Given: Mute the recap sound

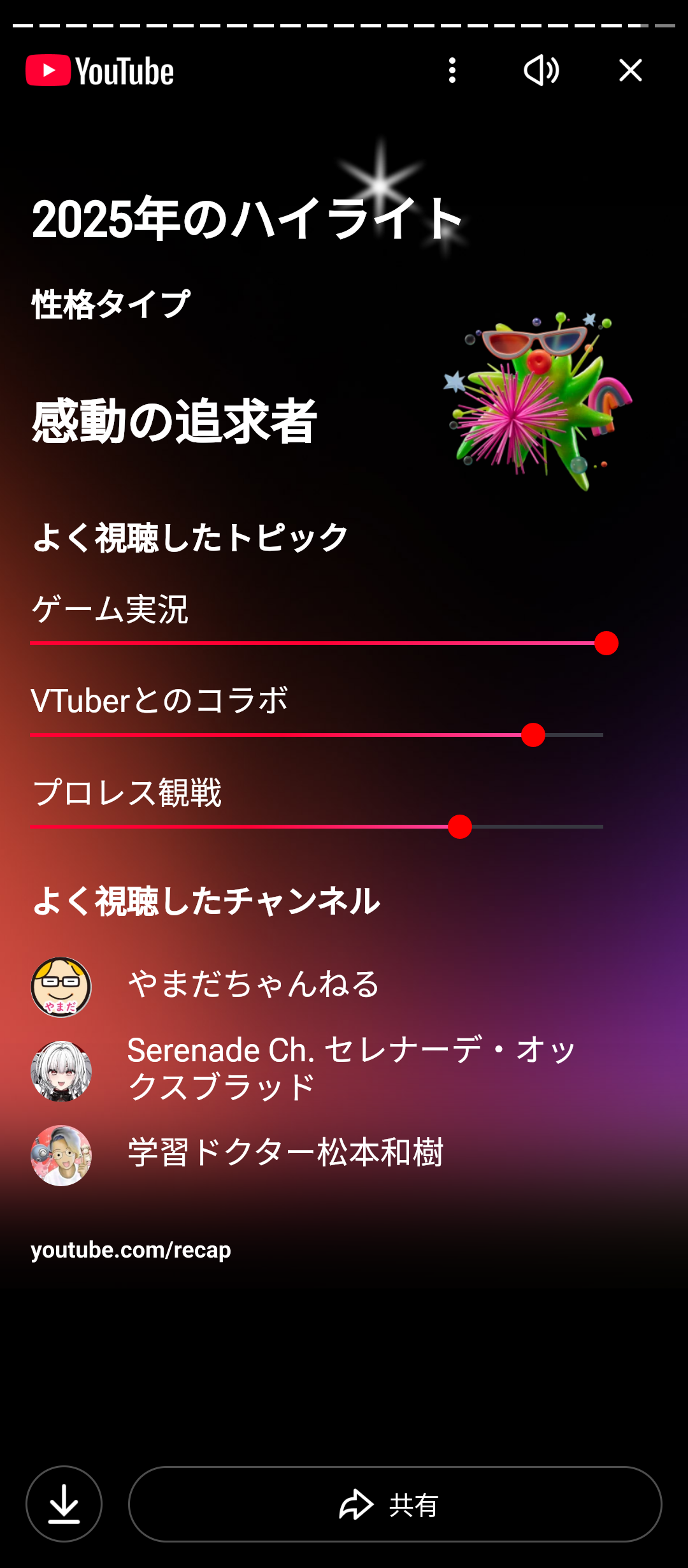Looking at the screenshot, I should (x=541, y=70).
